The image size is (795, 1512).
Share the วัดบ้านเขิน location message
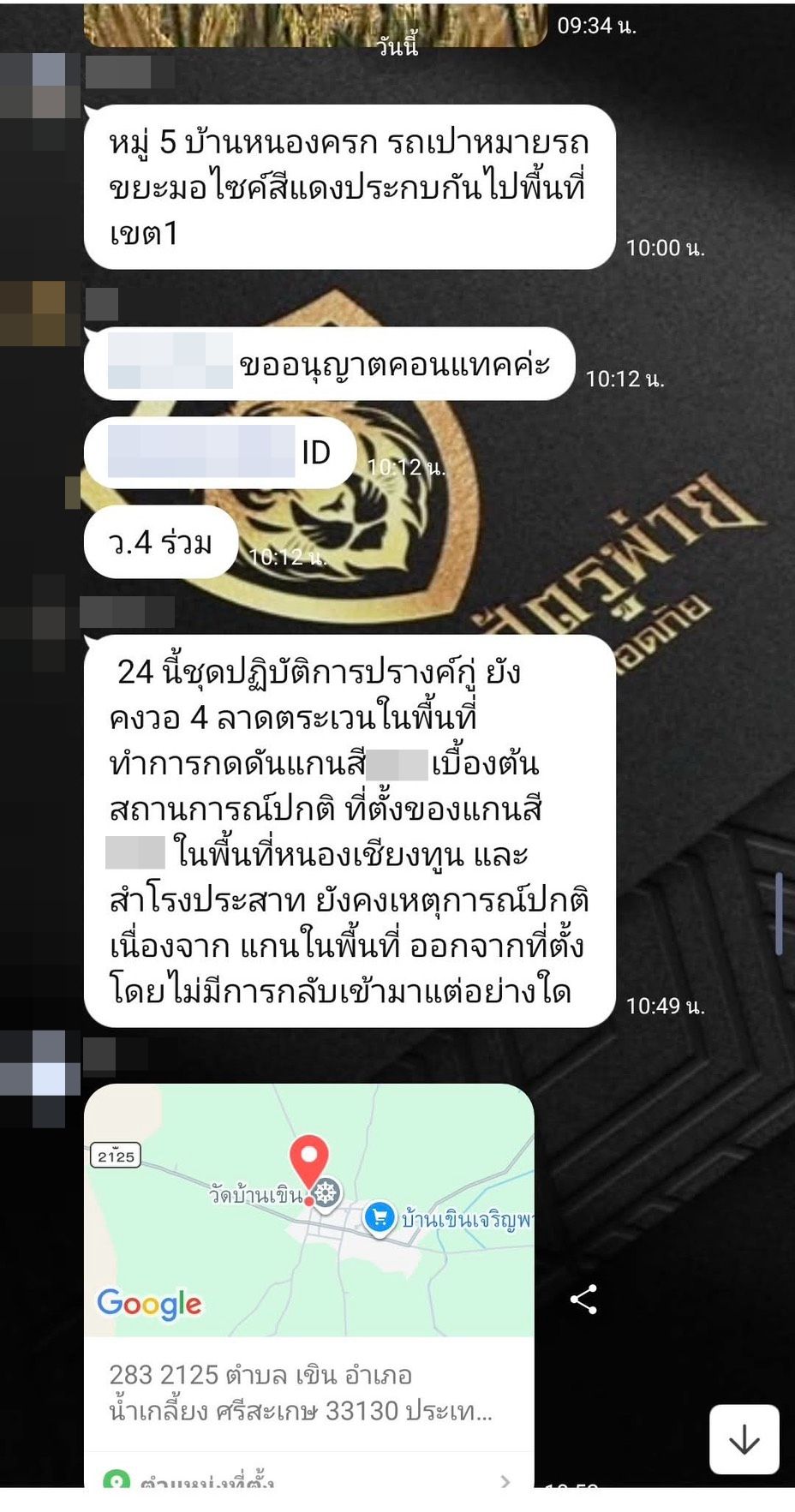(583, 1300)
